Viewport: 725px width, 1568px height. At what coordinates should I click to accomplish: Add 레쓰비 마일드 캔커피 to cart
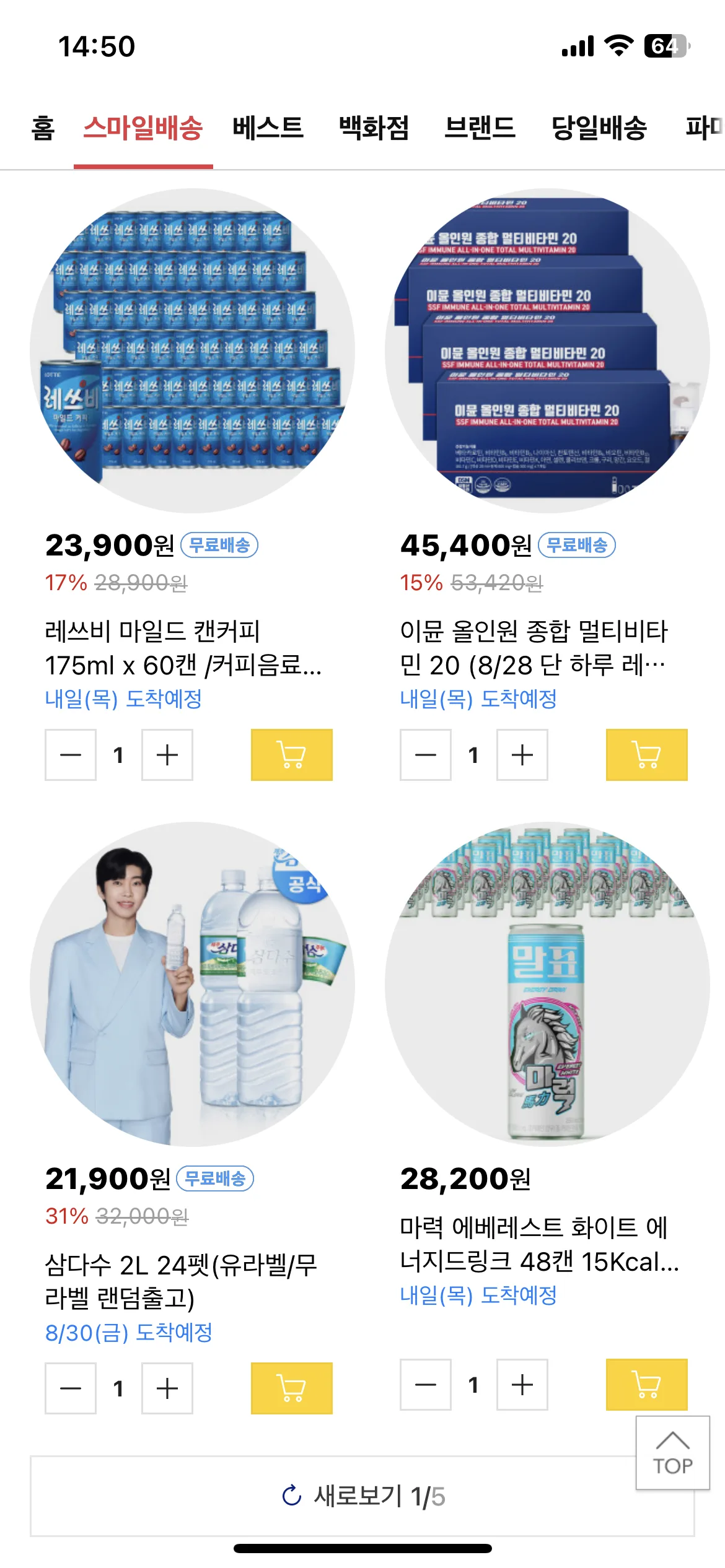pos(291,755)
